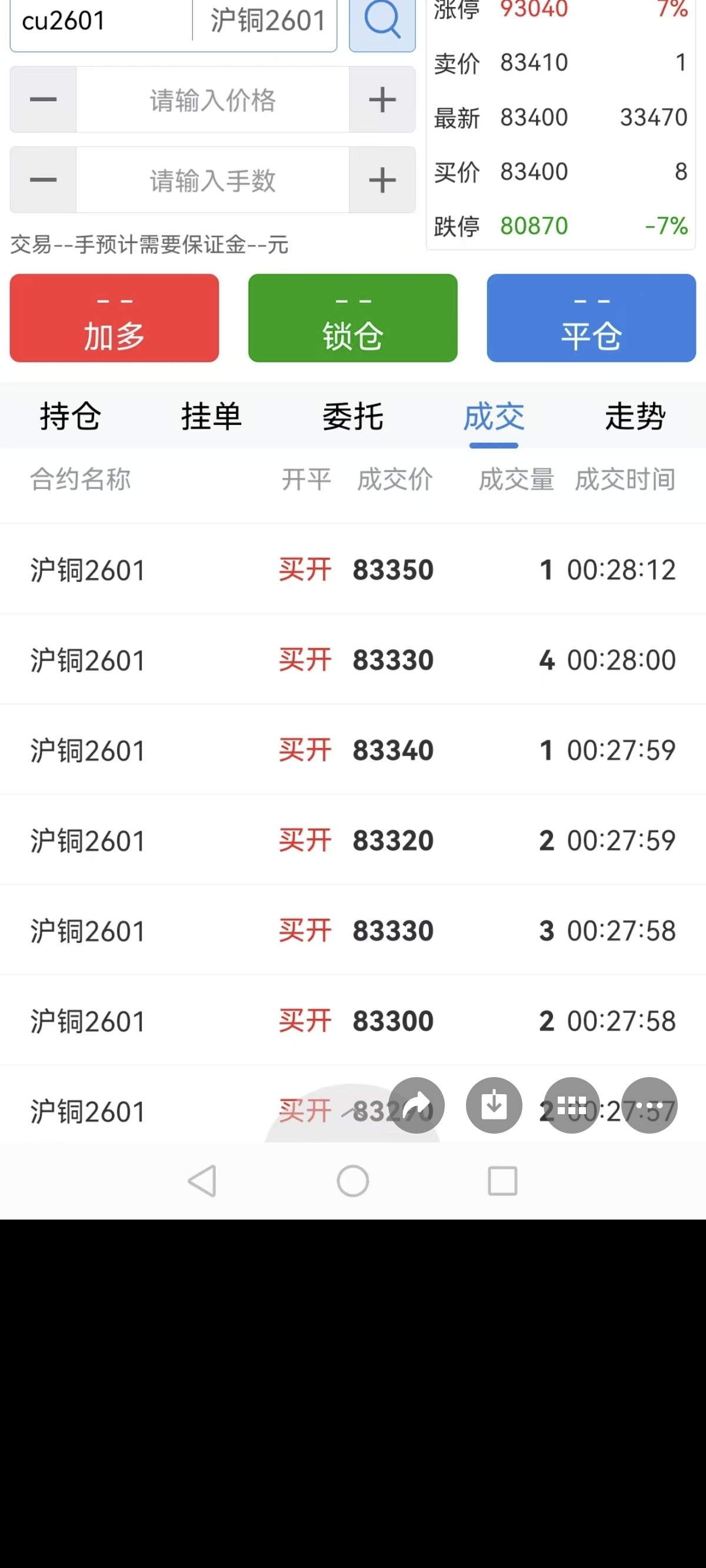View the 走势 trend tab

coord(635,417)
